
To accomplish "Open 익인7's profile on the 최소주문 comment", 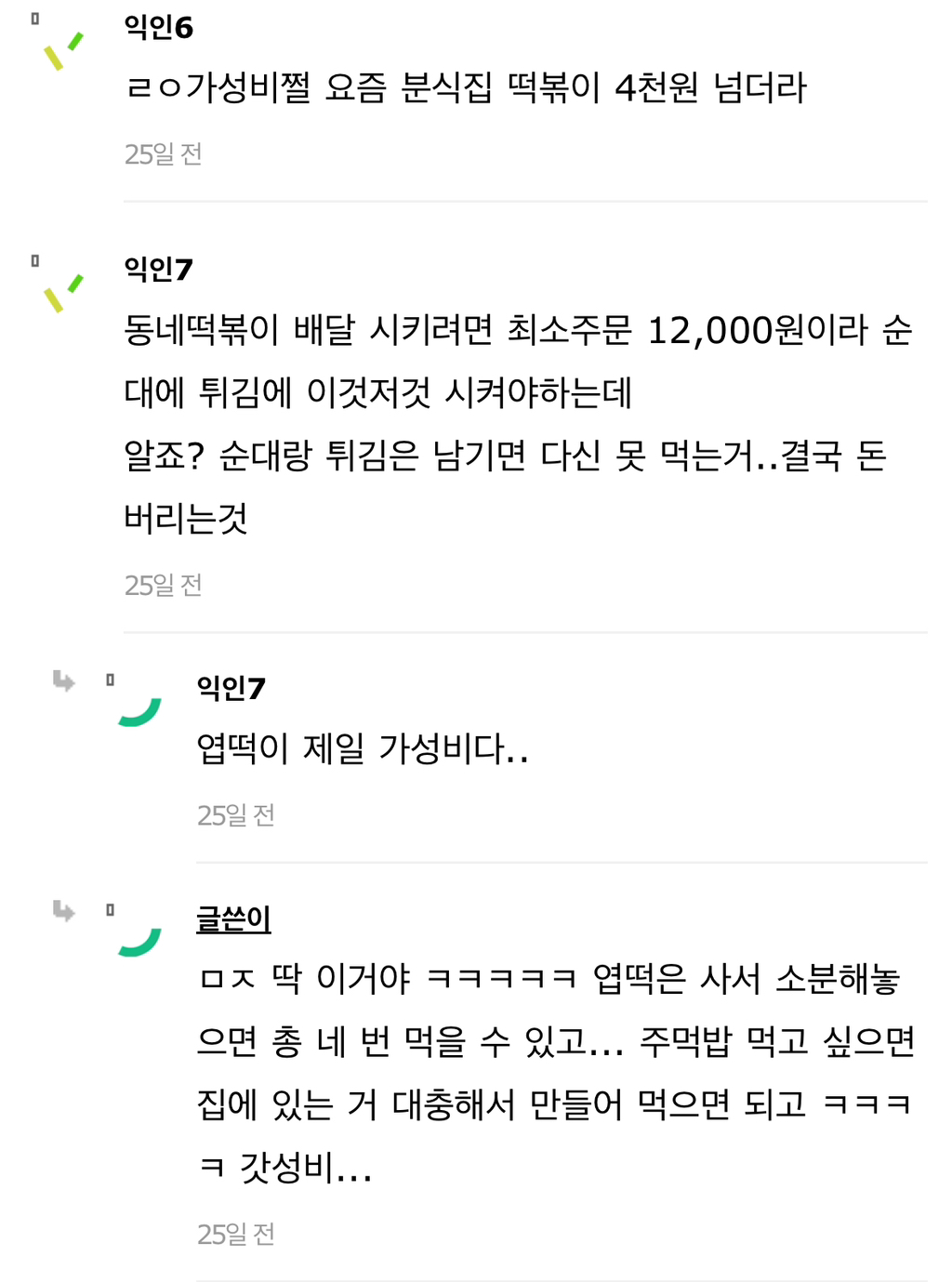I will (159, 270).
